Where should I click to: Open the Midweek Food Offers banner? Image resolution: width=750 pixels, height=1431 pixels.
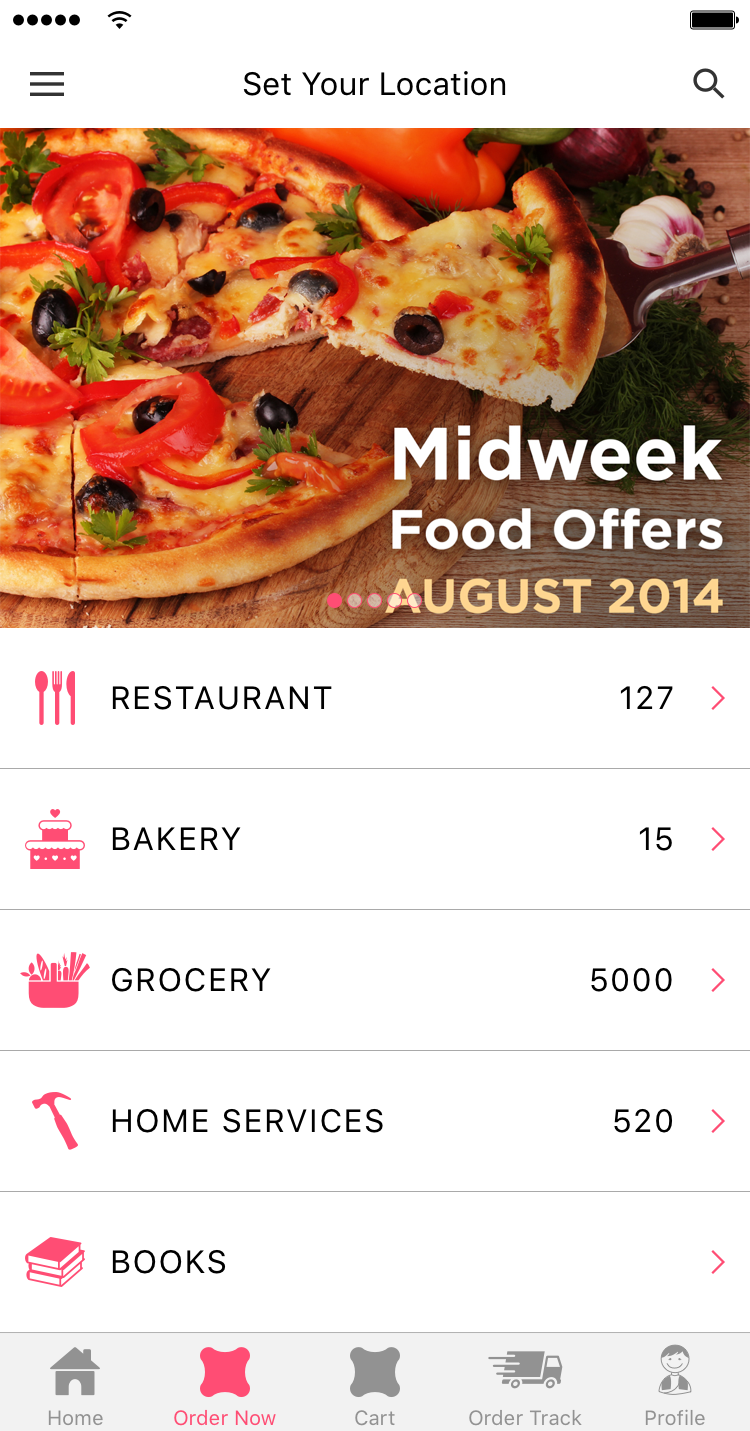[x=375, y=378]
